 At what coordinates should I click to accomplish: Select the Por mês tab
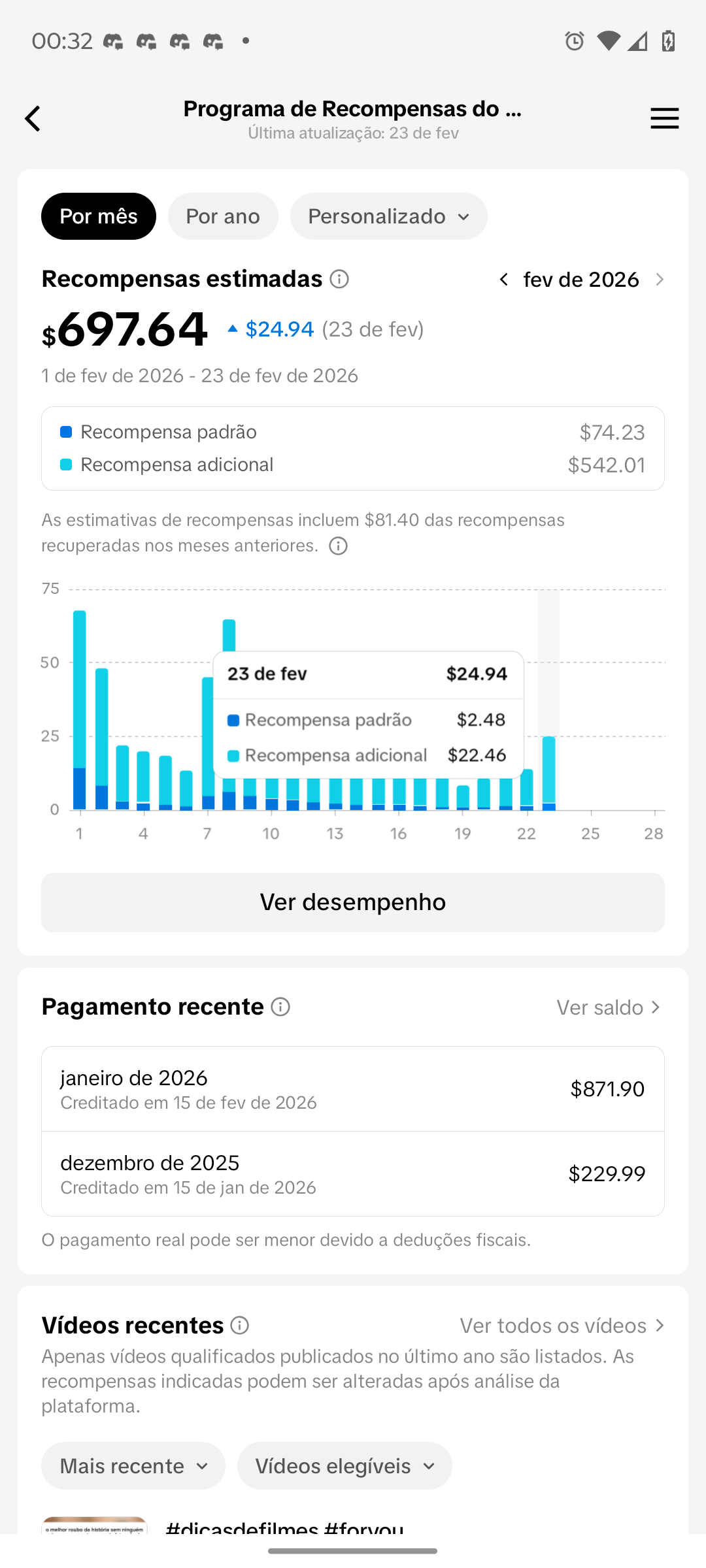click(99, 216)
